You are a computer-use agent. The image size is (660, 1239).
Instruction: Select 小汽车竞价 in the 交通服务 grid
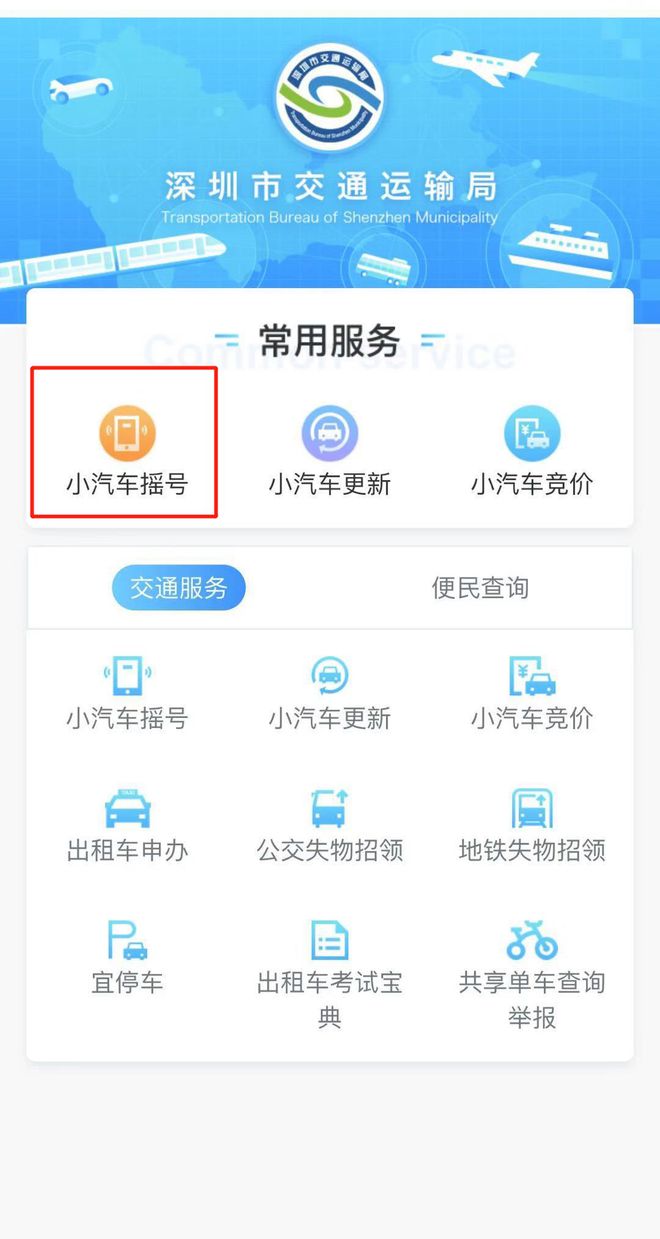pyautogui.click(x=531, y=693)
